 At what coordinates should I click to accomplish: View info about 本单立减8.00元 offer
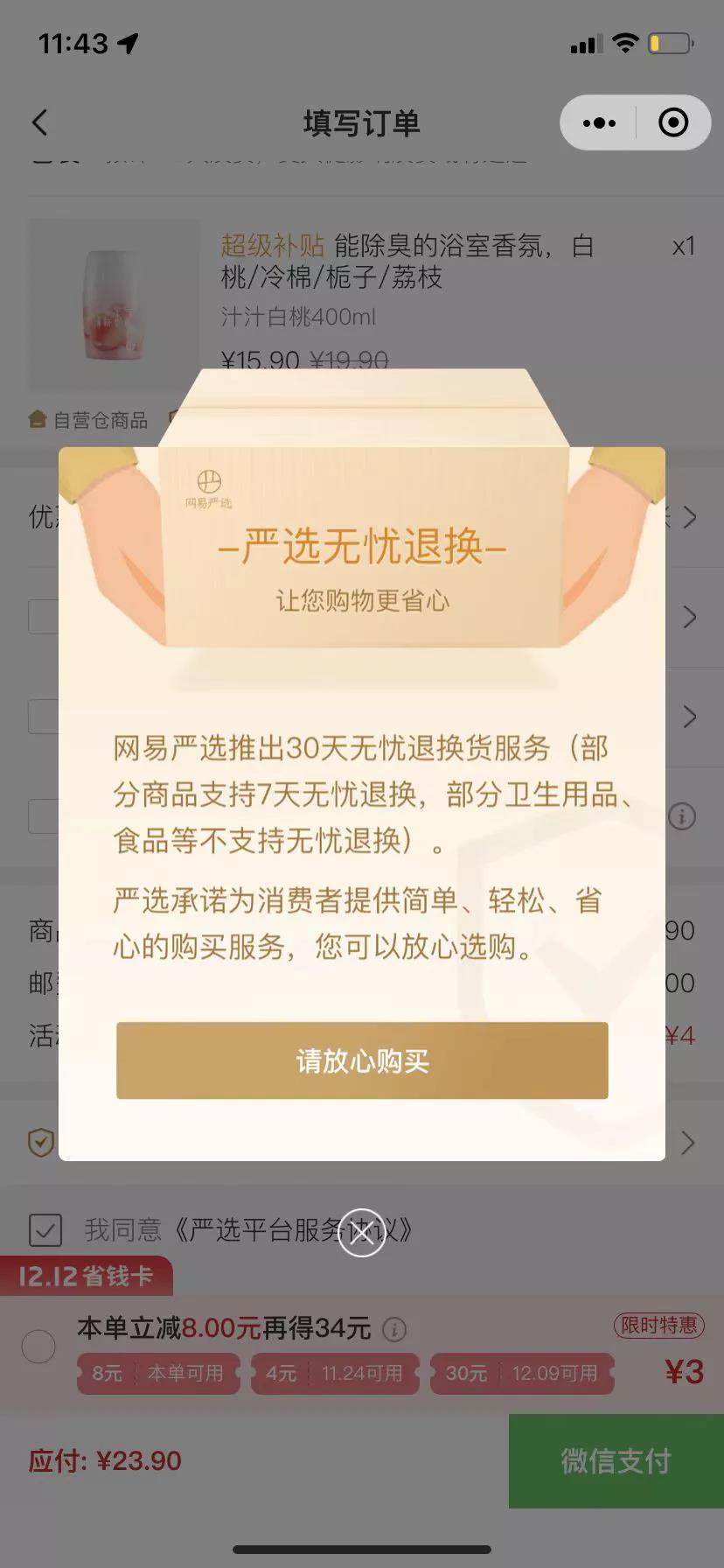(394, 1330)
